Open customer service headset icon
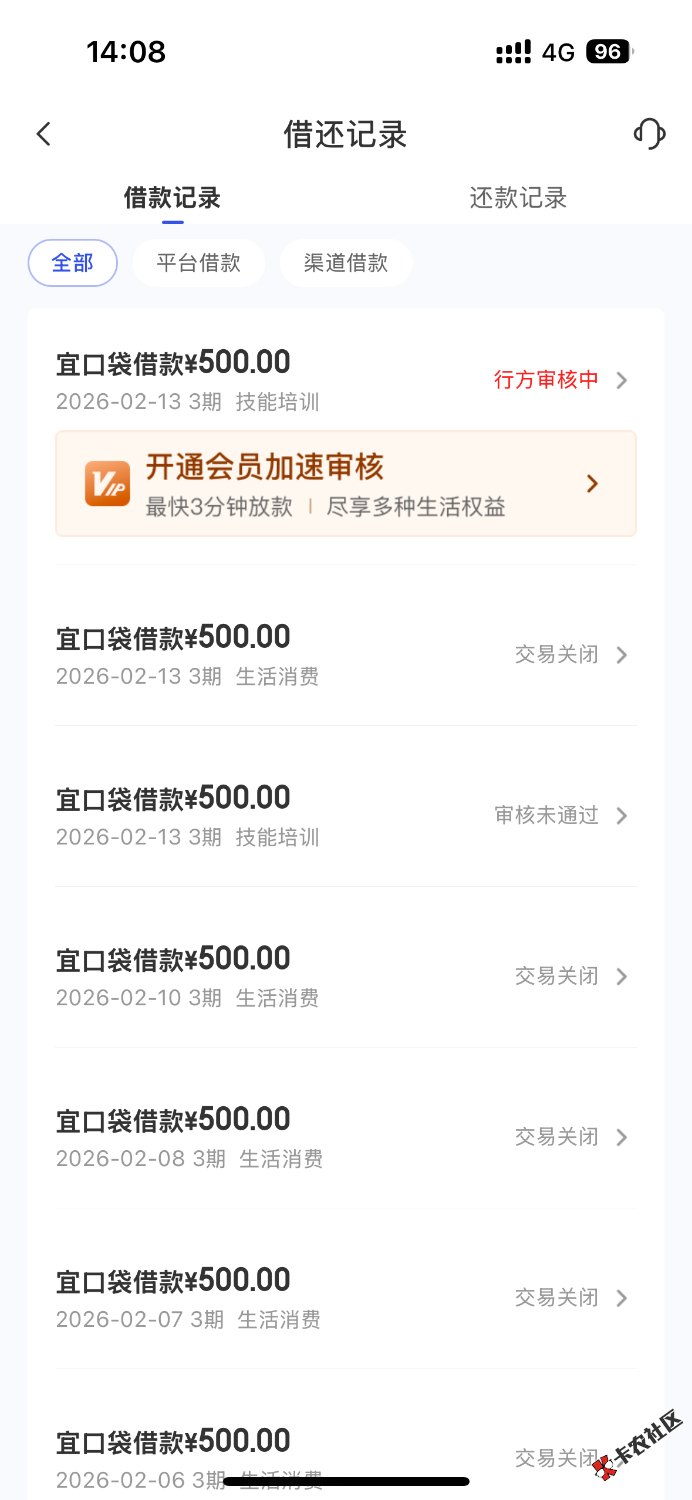The height and width of the screenshot is (1500, 692). pos(649,134)
